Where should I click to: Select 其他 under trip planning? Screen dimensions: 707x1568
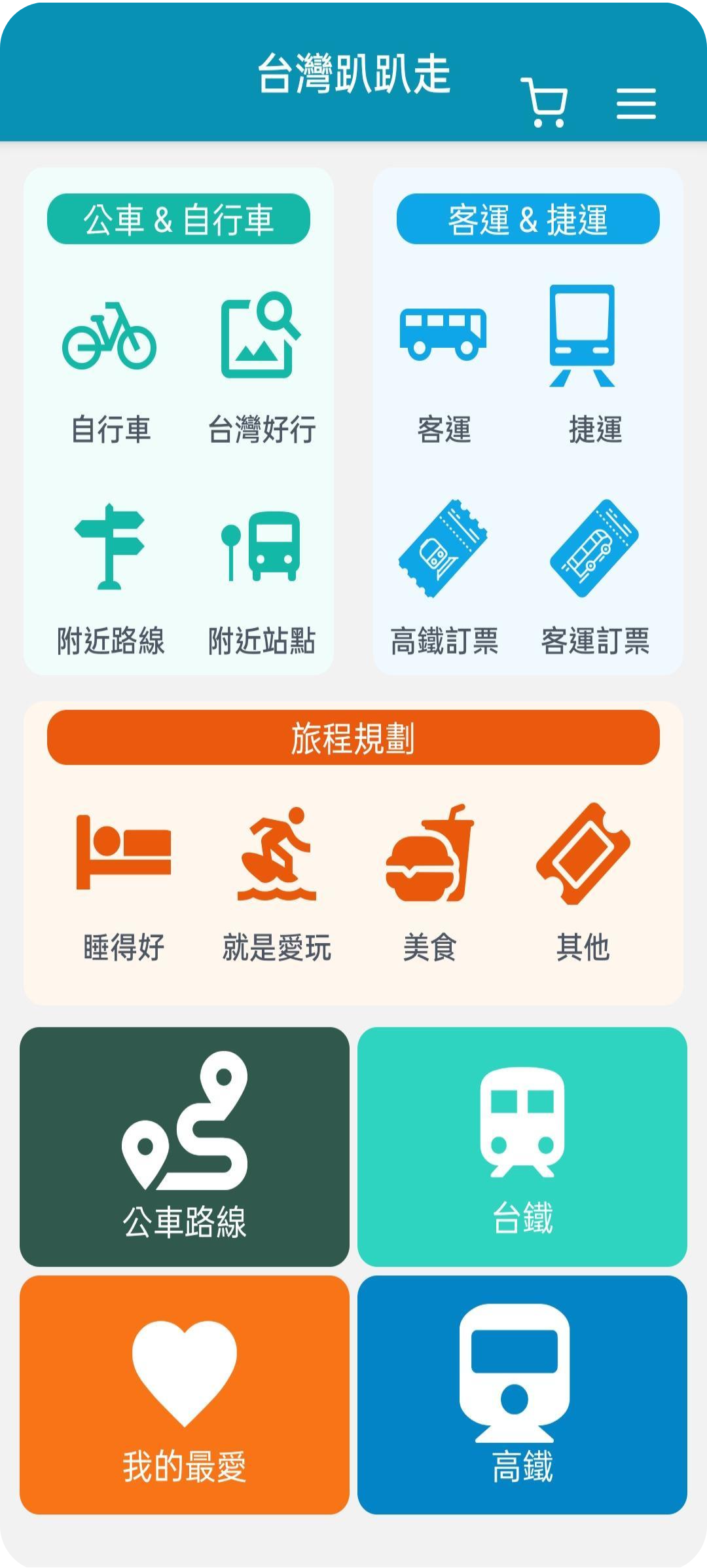[583, 881]
